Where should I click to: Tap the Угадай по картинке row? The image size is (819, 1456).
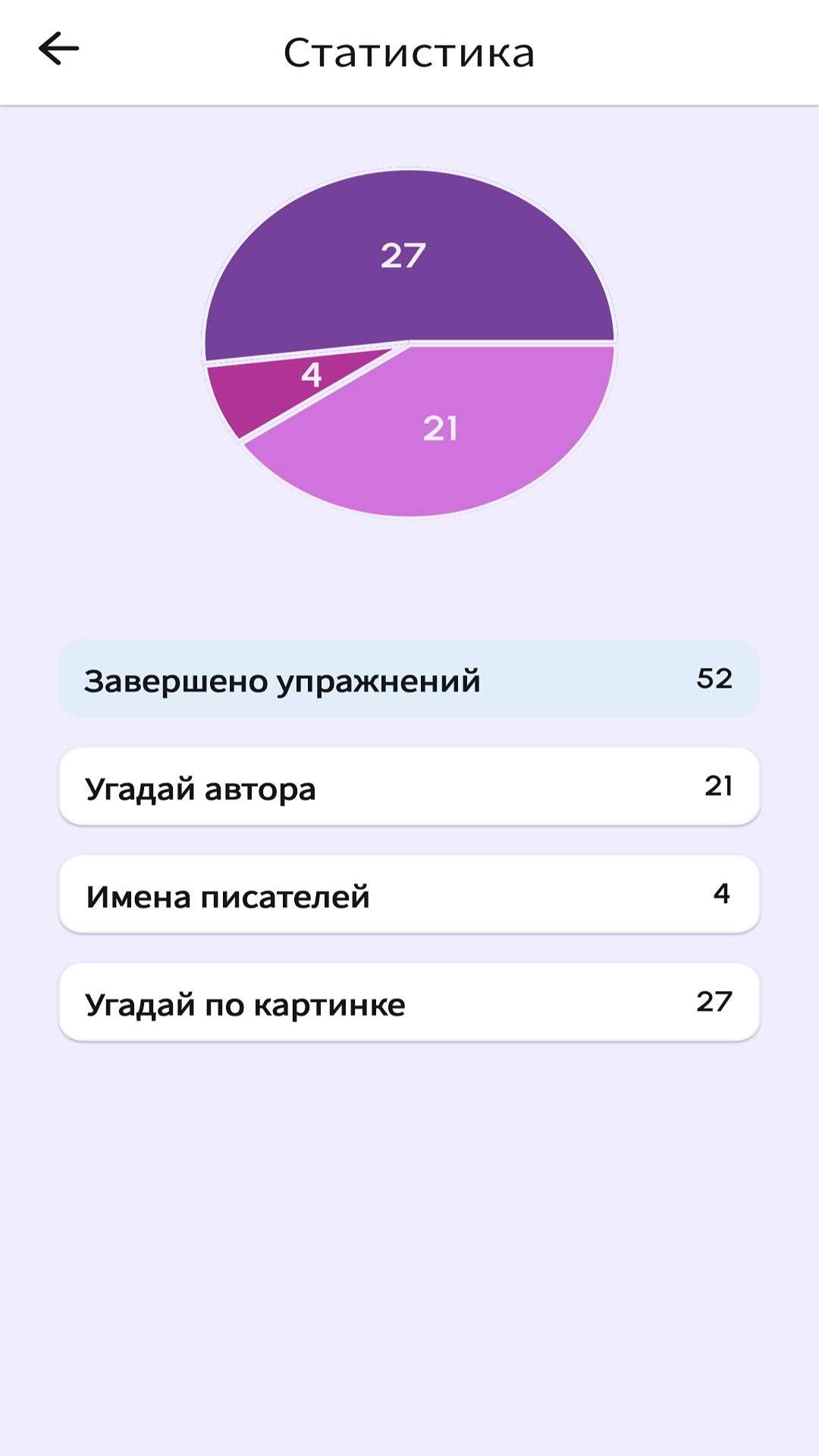coord(409,1002)
